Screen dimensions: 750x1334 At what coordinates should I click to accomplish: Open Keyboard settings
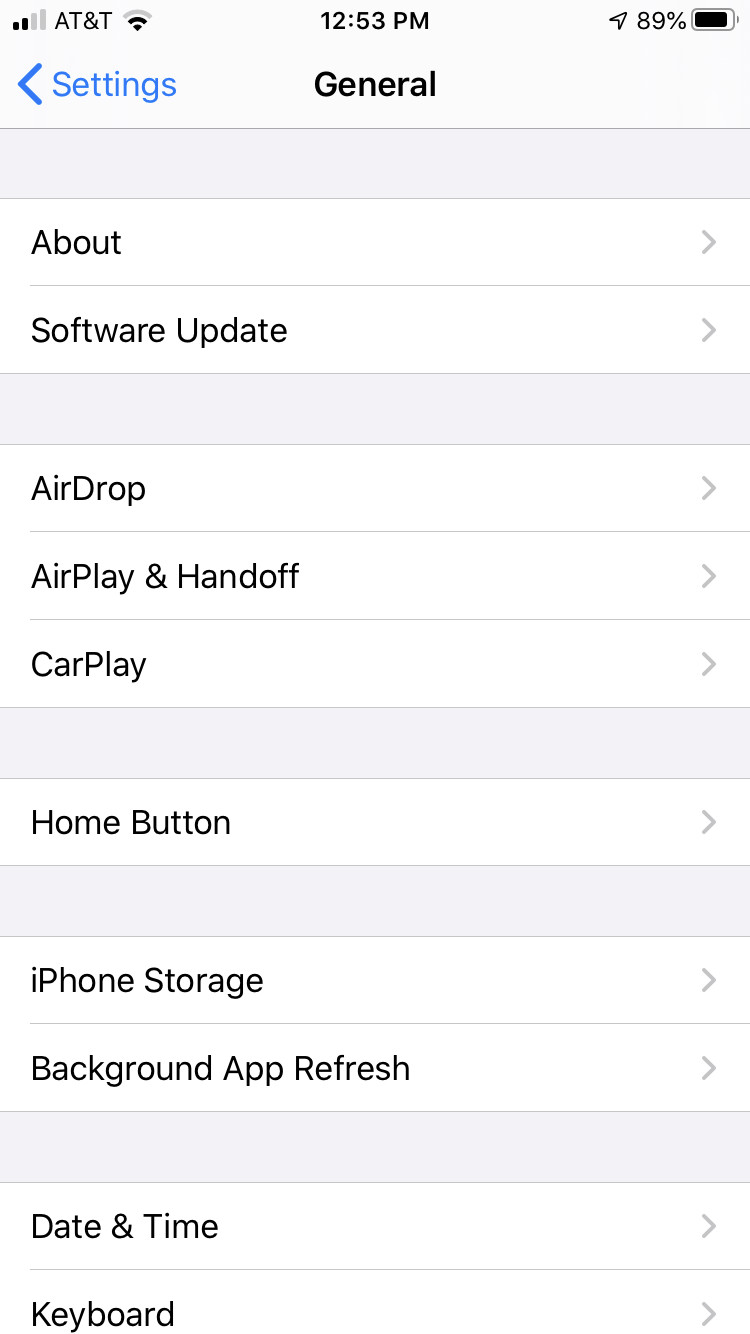375,1312
